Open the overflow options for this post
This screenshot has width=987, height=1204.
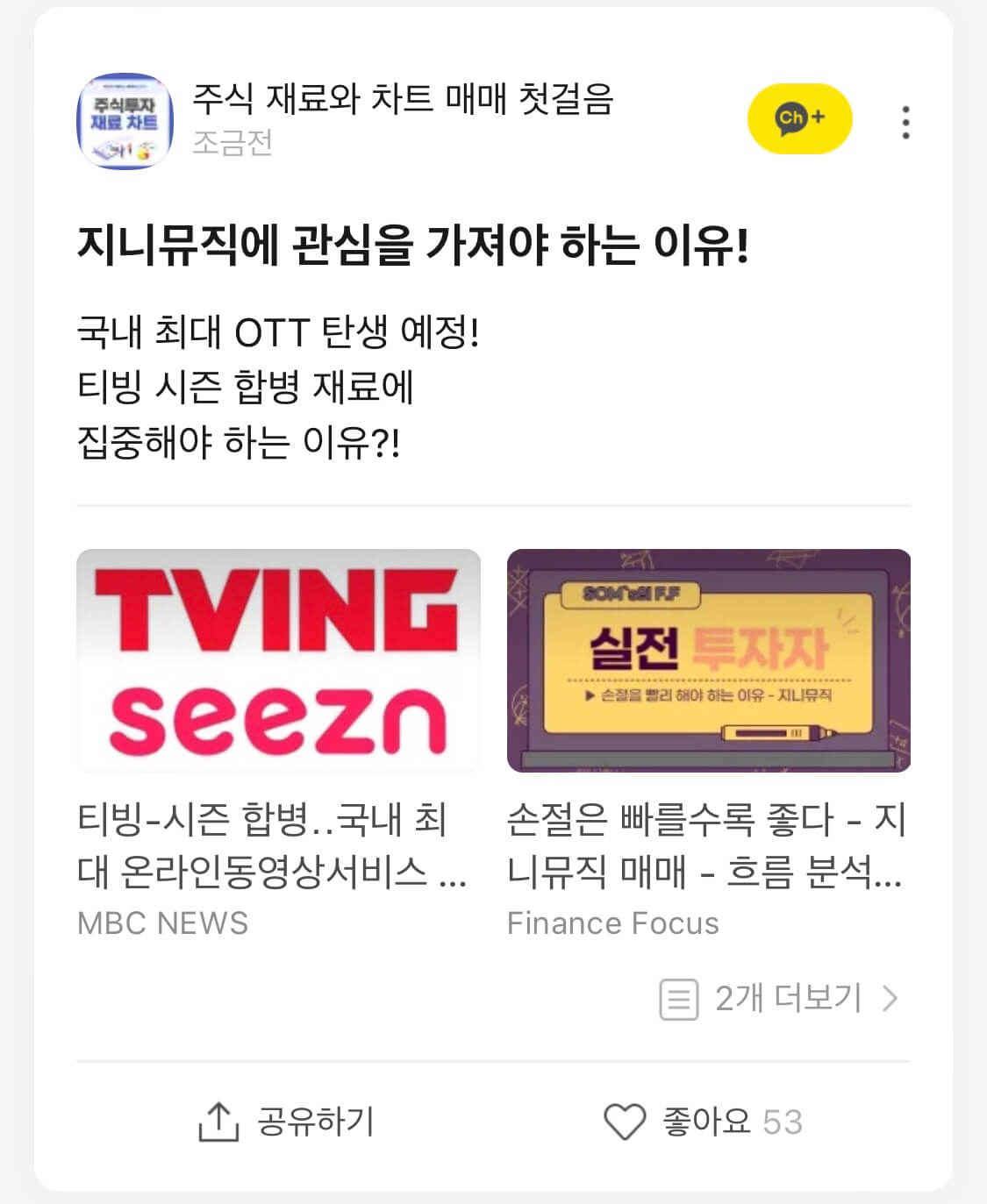tap(905, 123)
